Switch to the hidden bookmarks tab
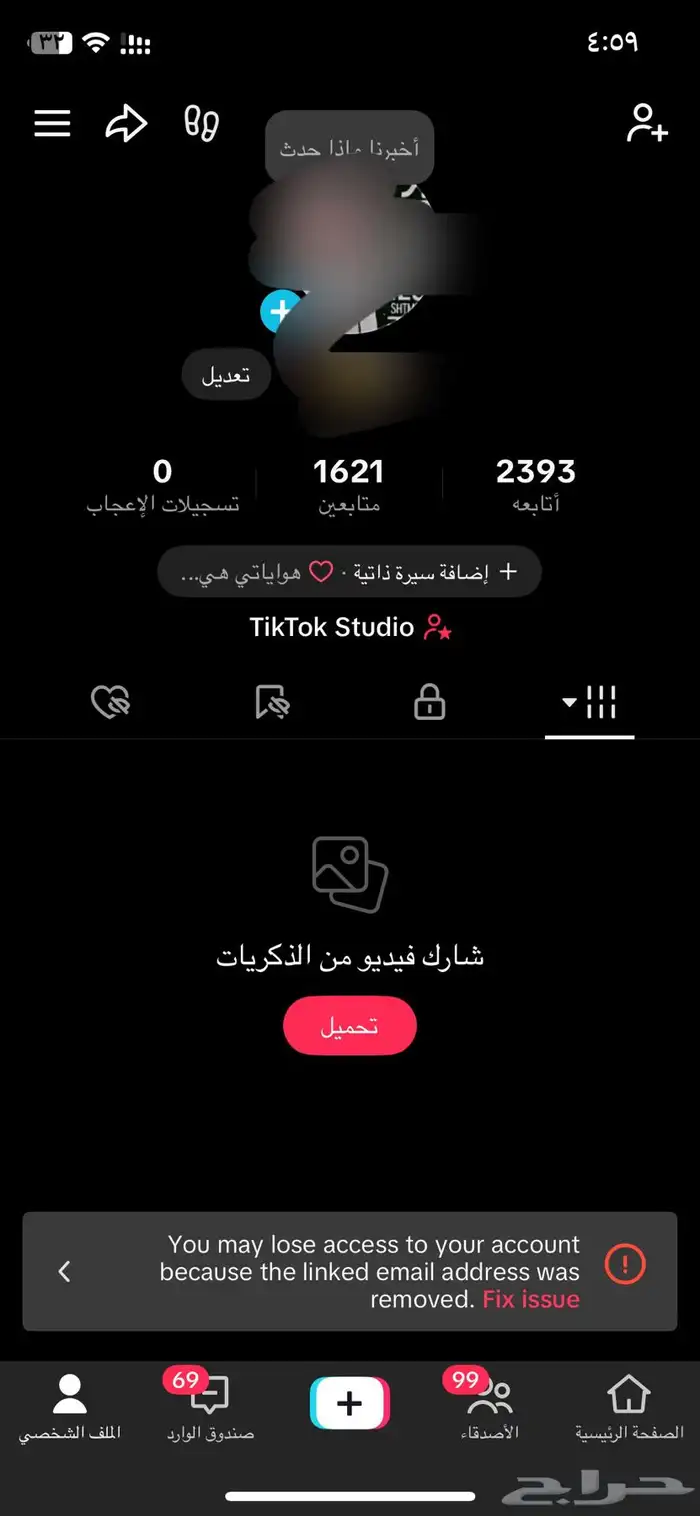Viewport: 700px width, 1516px height. click(271, 703)
